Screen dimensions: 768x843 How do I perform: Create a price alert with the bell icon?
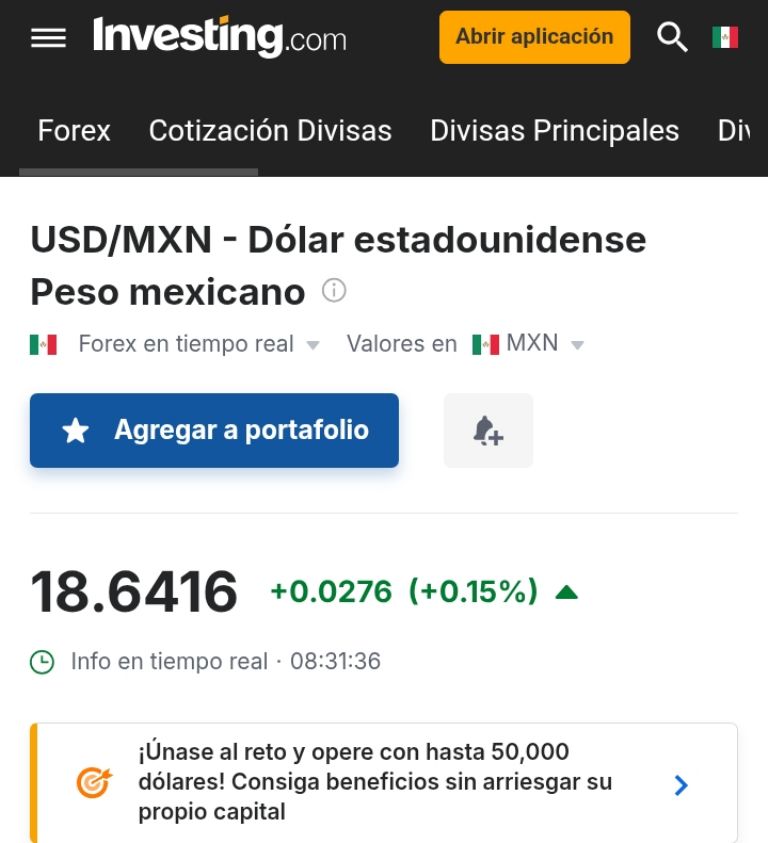[x=488, y=430]
